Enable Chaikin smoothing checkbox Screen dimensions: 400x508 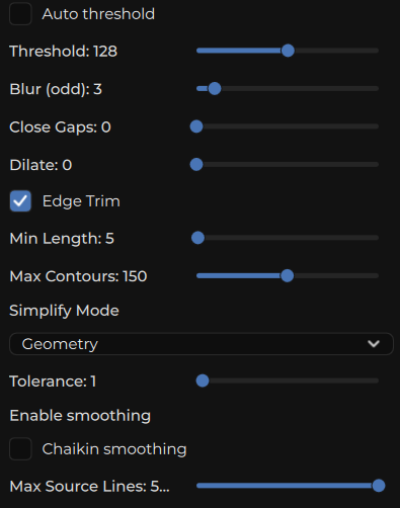click(x=20, y=449)
